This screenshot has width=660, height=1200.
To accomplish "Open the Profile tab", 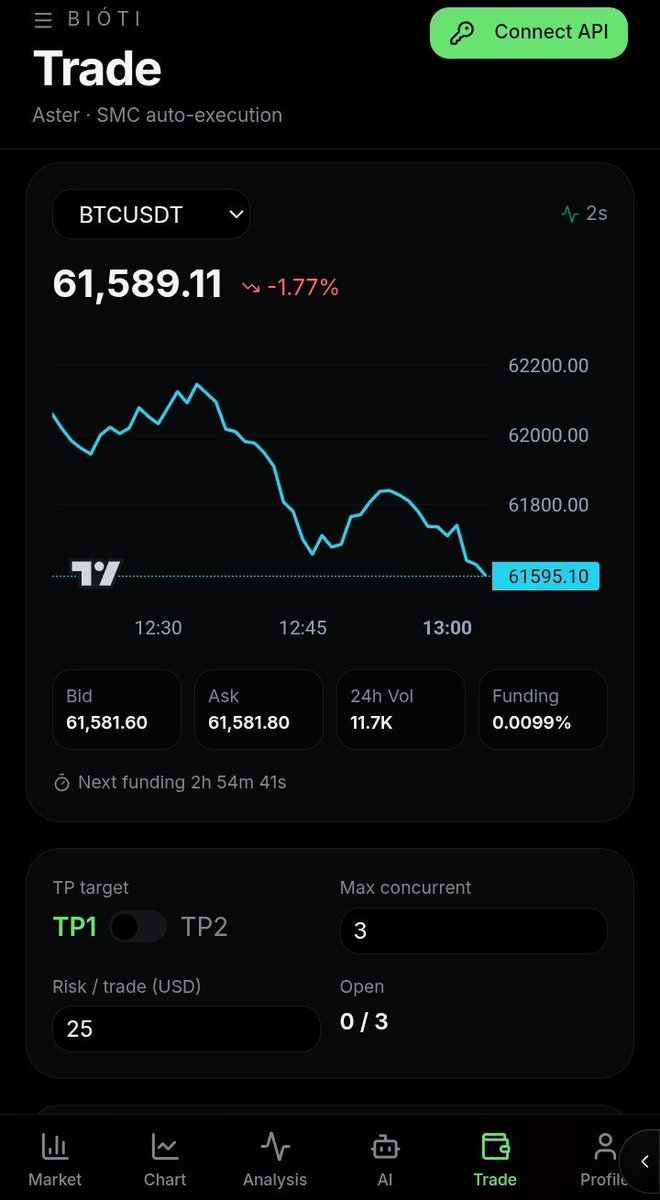I will click(x=603, y=1159).
